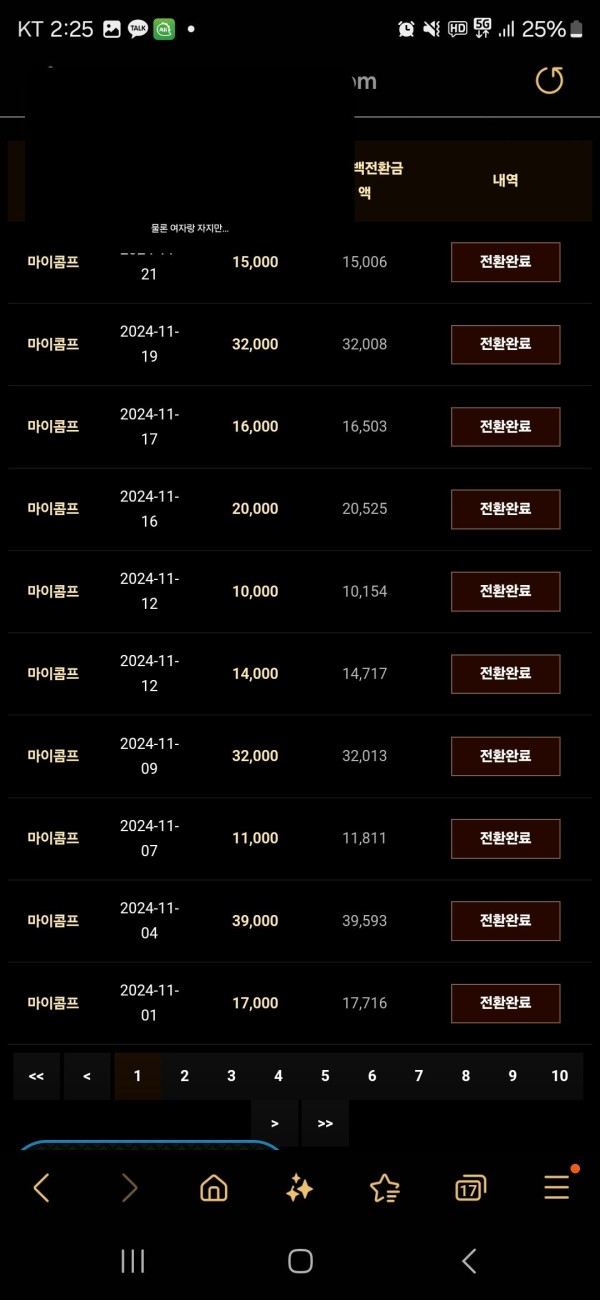This screenshot has width=600, height=1300.
Task: Open the browser home page
Action: click(x=213, y=1187)
